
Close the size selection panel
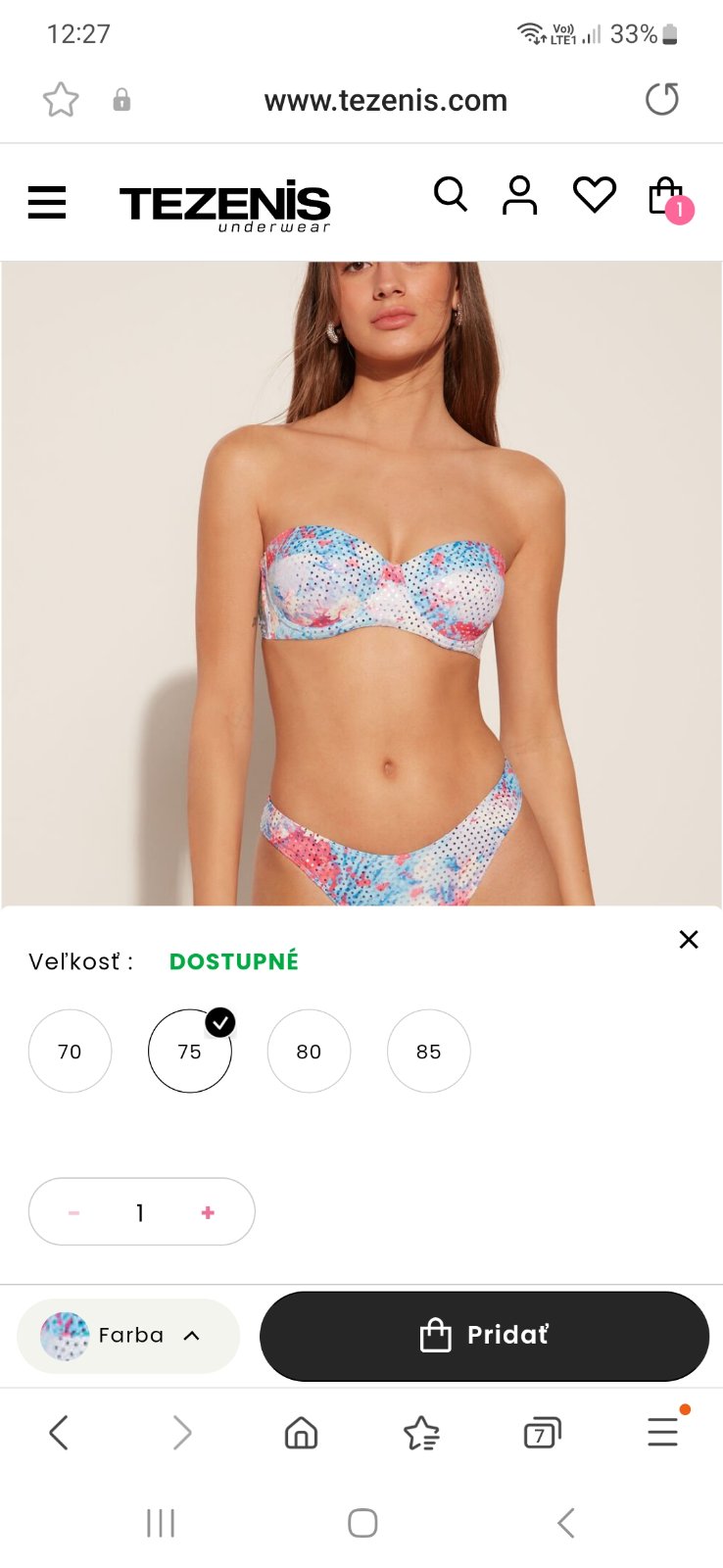tap(689, 940)
